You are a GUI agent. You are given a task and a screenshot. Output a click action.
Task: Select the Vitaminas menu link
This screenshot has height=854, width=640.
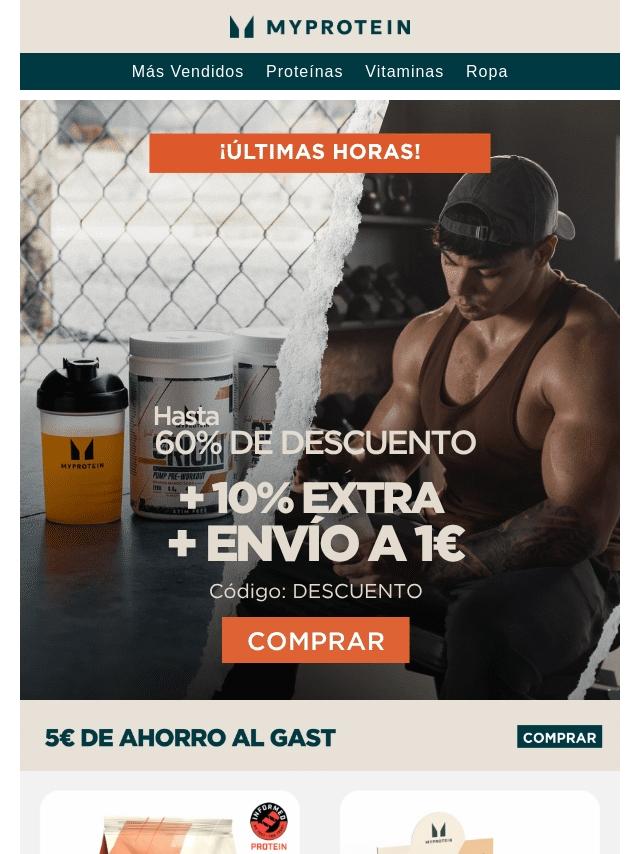tap(404, 72)
